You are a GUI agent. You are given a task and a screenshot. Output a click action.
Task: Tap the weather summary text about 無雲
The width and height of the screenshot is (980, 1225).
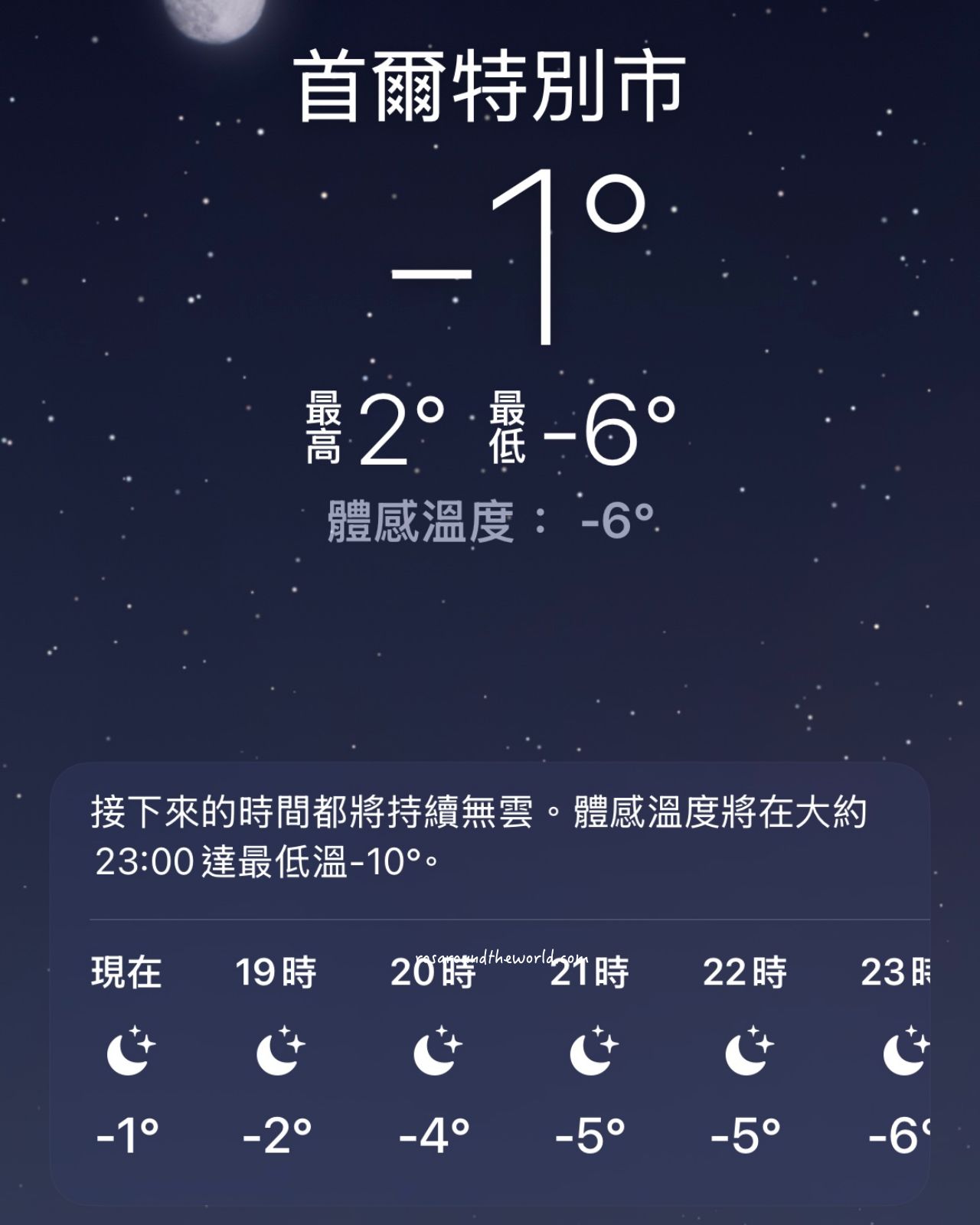click(x=482, y=835)
